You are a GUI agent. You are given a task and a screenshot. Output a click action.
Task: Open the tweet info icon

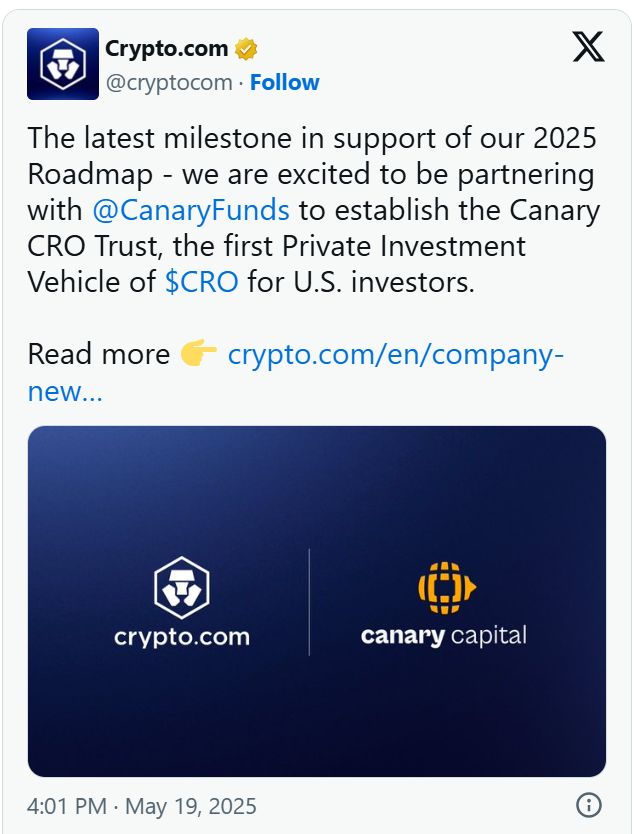pyautogui.click(x=589, y=805)
